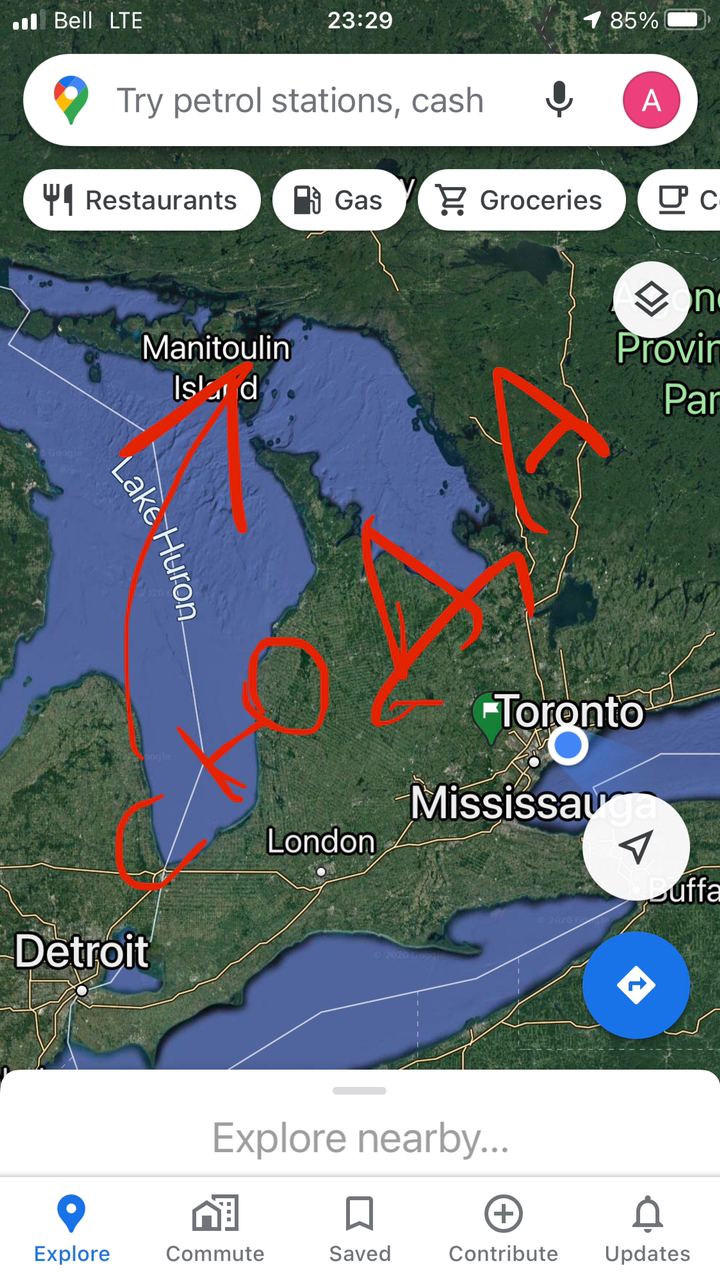Select the Gas chip
This screenshot has width=720, height=1280.
(x=339, y=201)
